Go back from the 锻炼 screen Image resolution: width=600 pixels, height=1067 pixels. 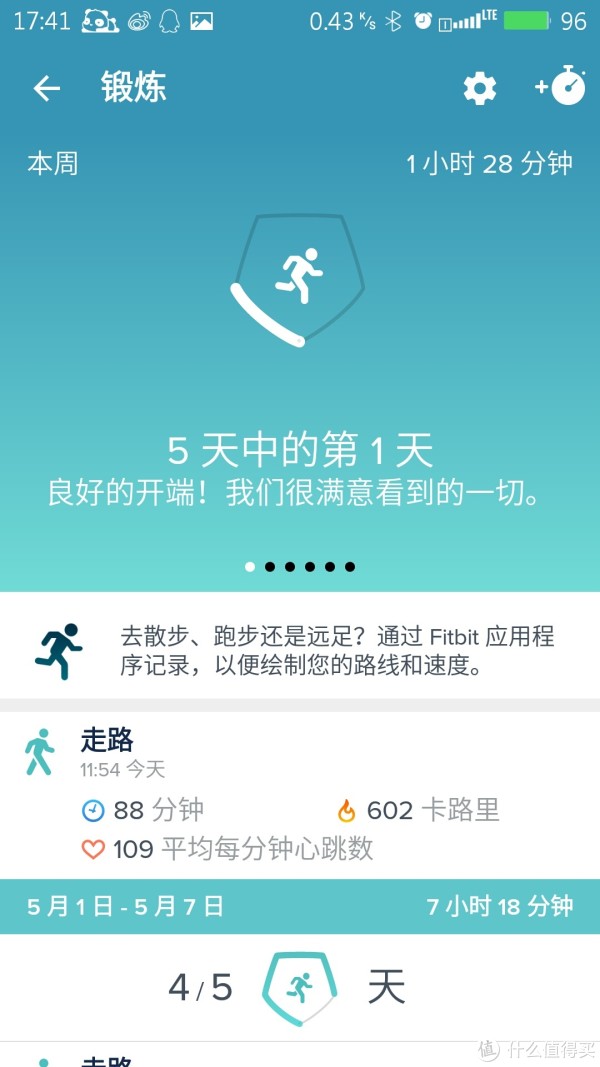(x=46, y=89)
